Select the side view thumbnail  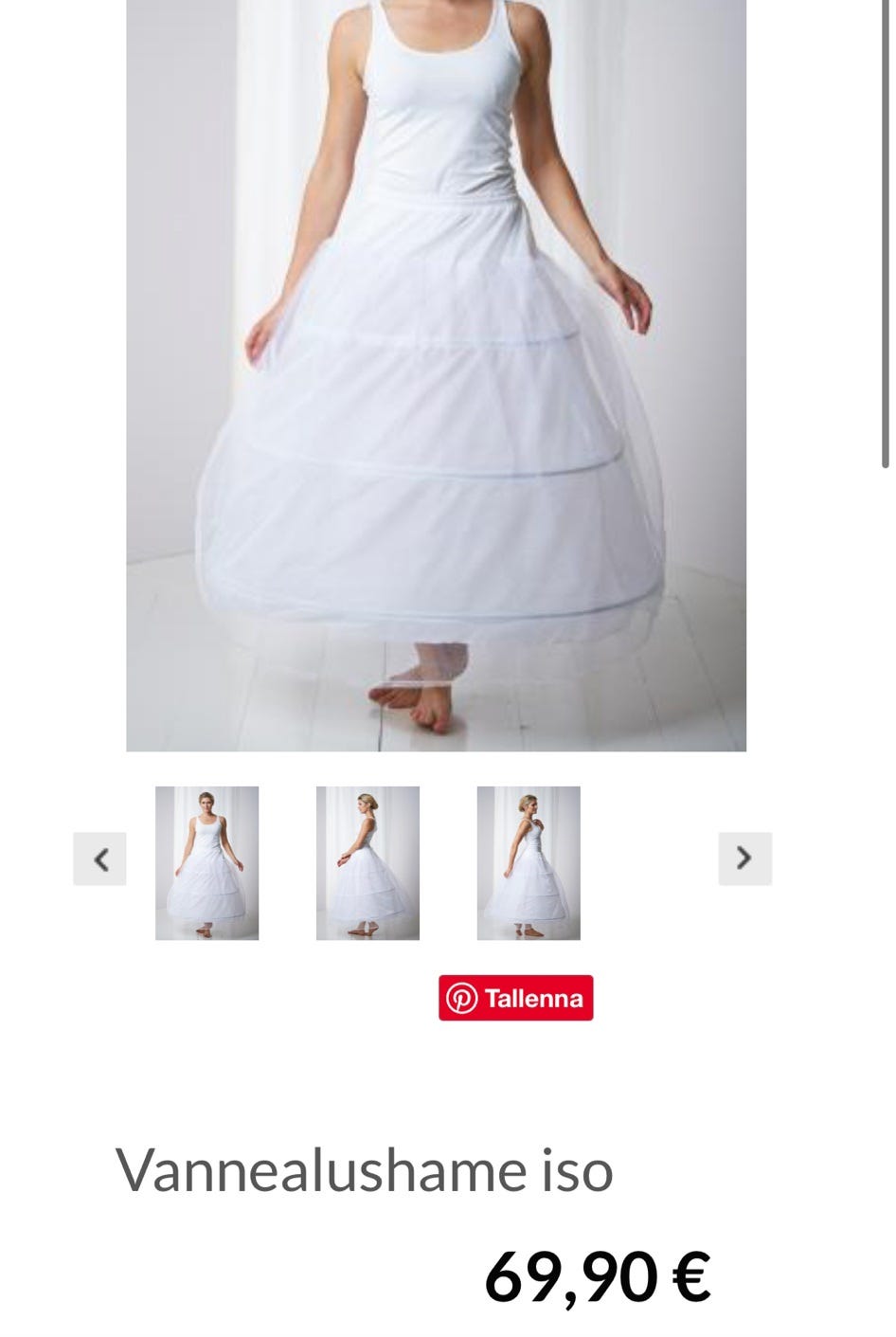pos(529,863)
